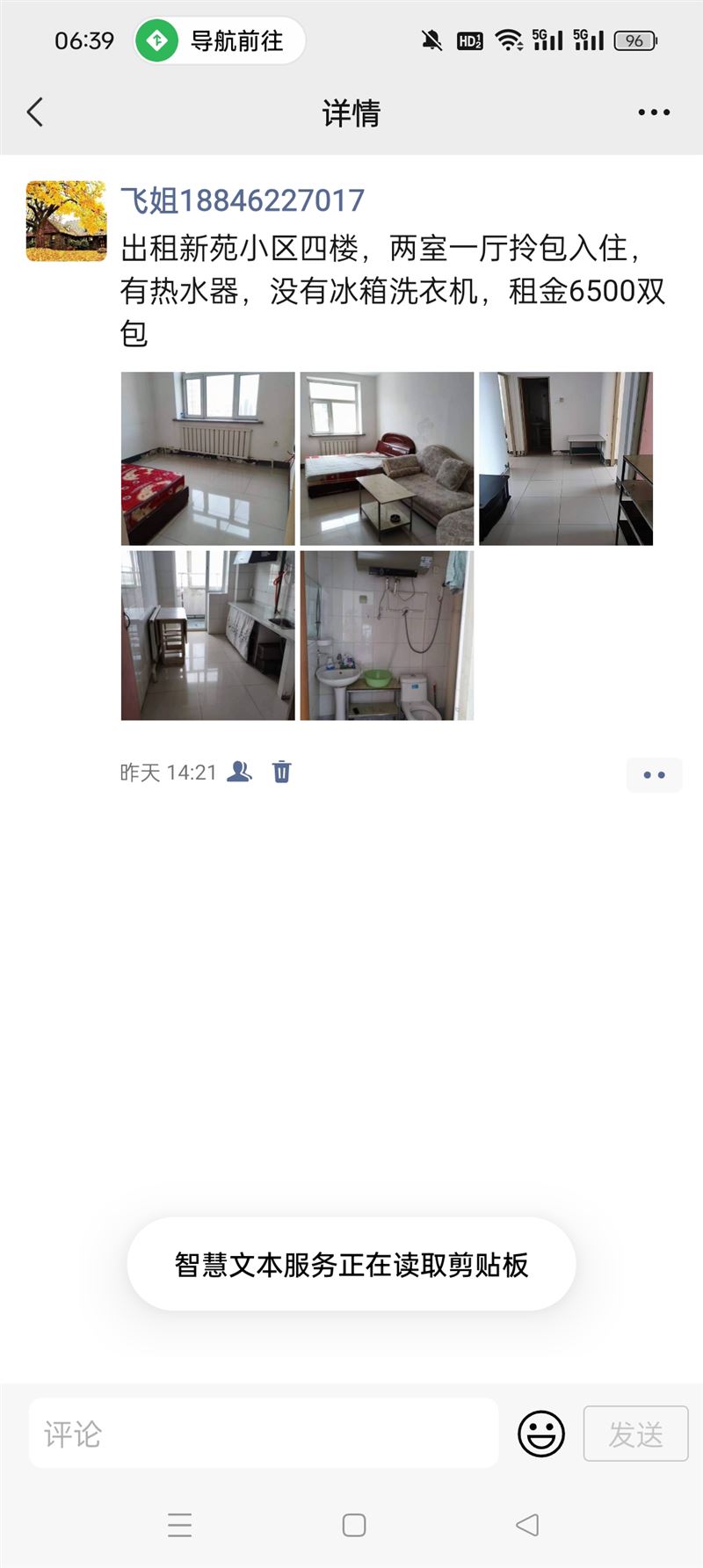Viewport: 703px width, 1568px height.
Task: Open 飞姐's profile picture
Action: click(66, 221)
